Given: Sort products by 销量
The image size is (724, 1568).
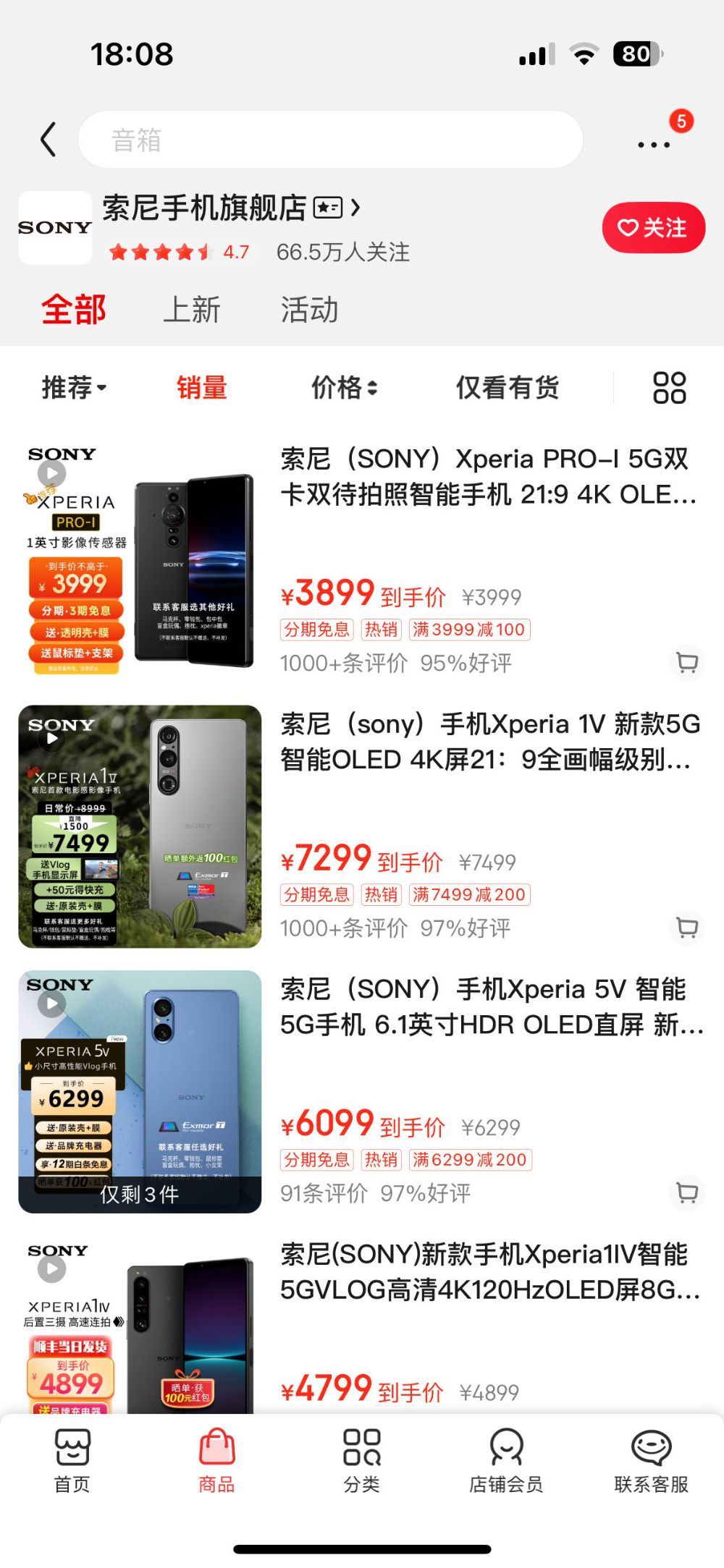Looking at the screenshot, I should pos(202,388).
